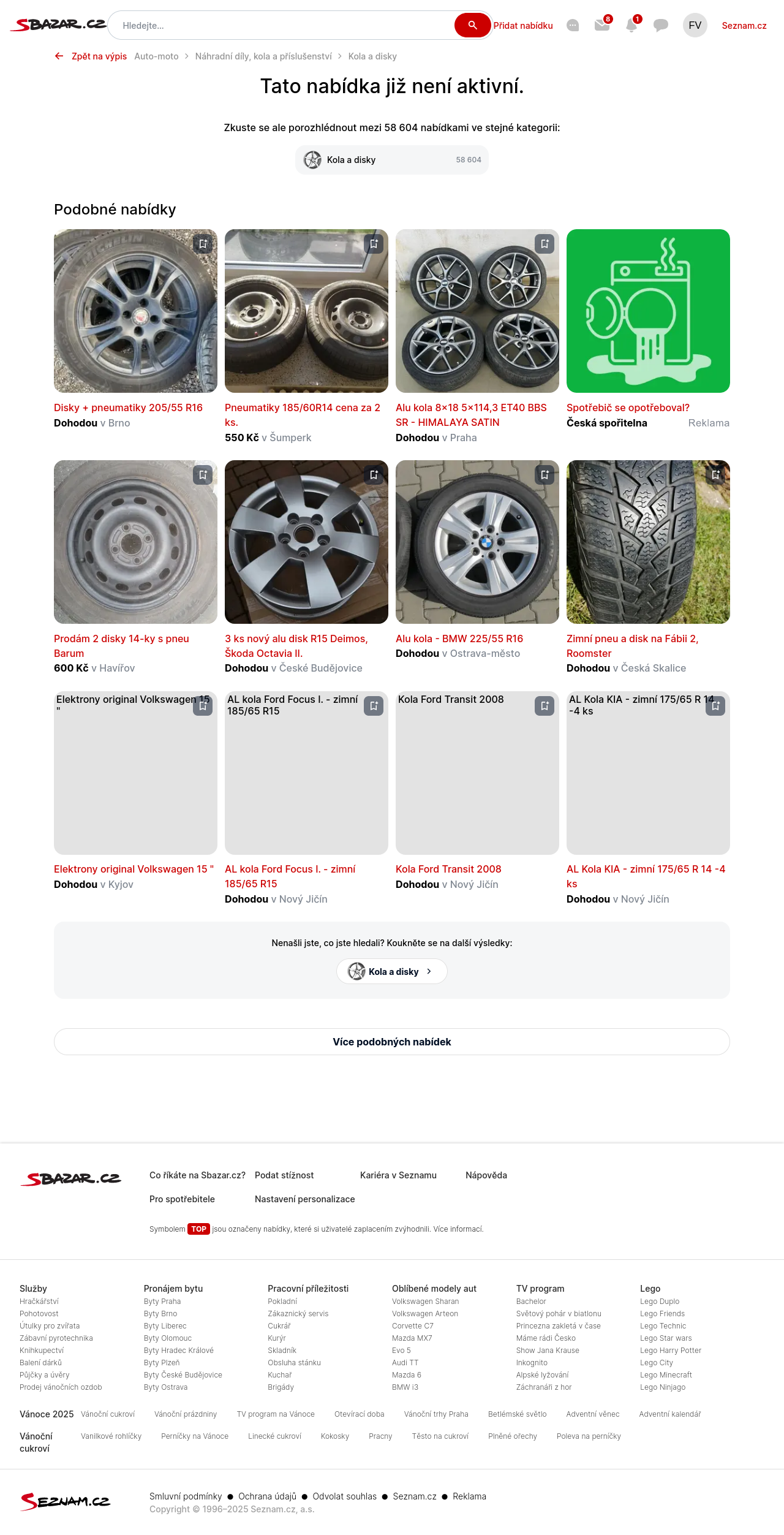The image size is (784, 1535).
Task: Open the FV profile avatar
Action: click(x=695, y=26)
